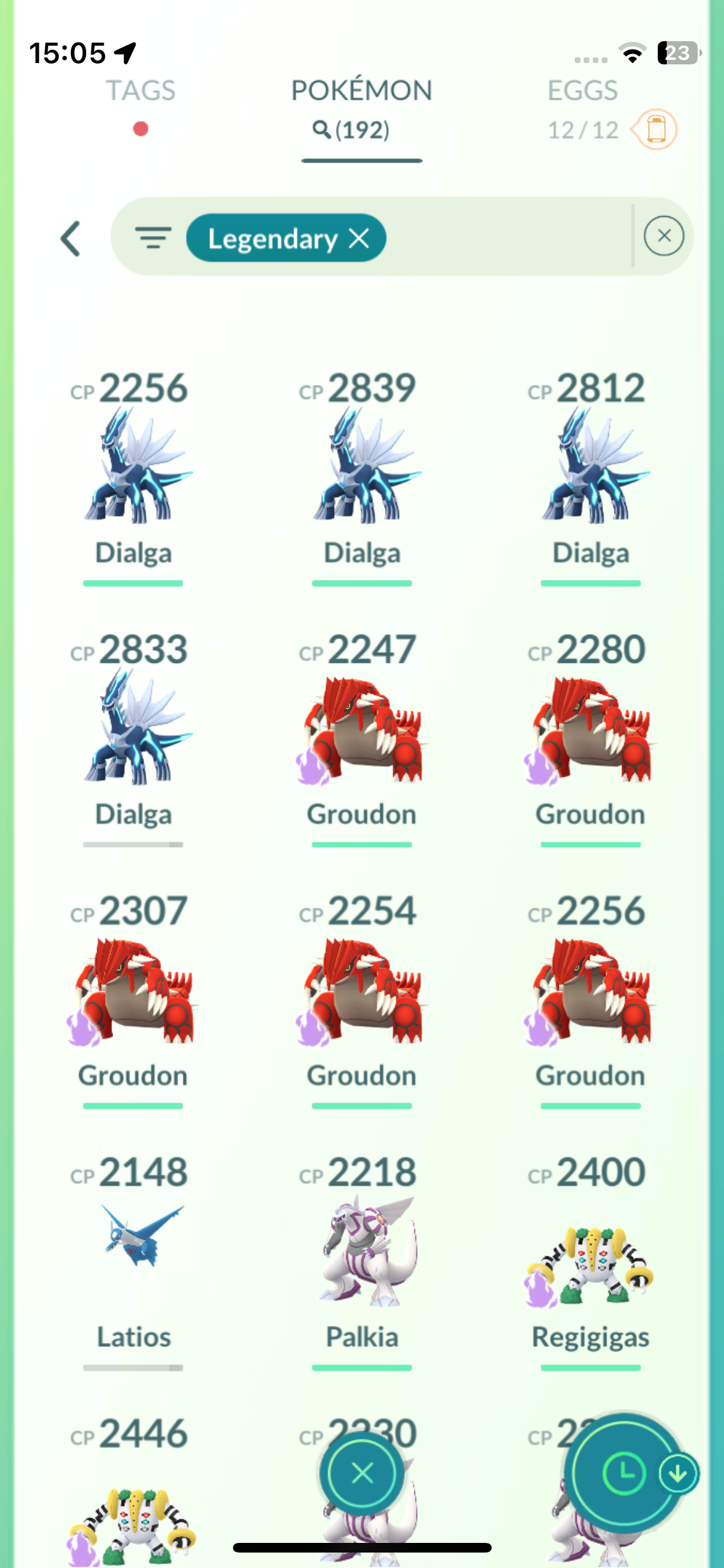The image size is (724, 1568).
Task: Open Groudon with CP 2307
Action: [134, 991]
